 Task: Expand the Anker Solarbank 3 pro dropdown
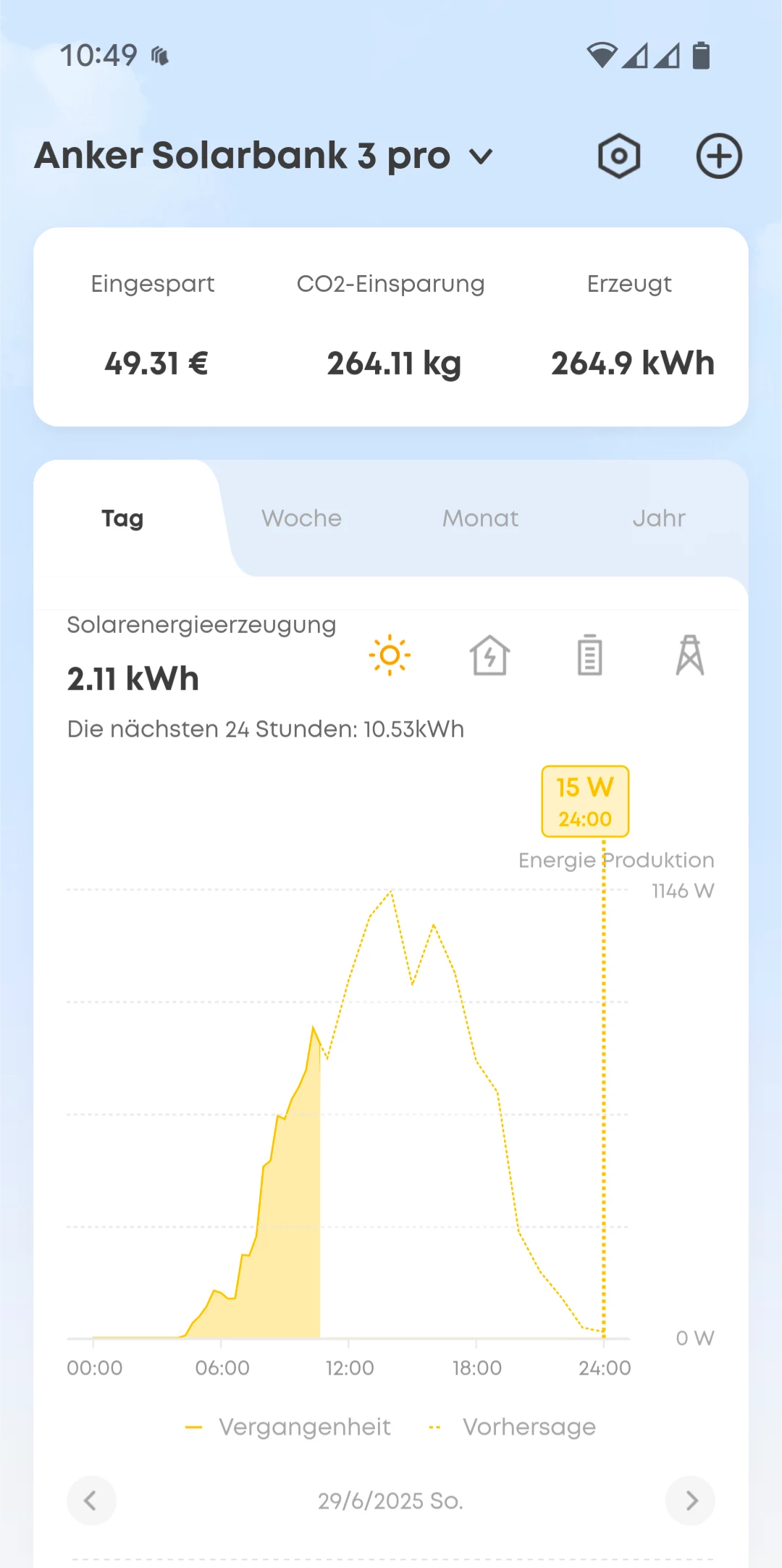click(481, 156)
